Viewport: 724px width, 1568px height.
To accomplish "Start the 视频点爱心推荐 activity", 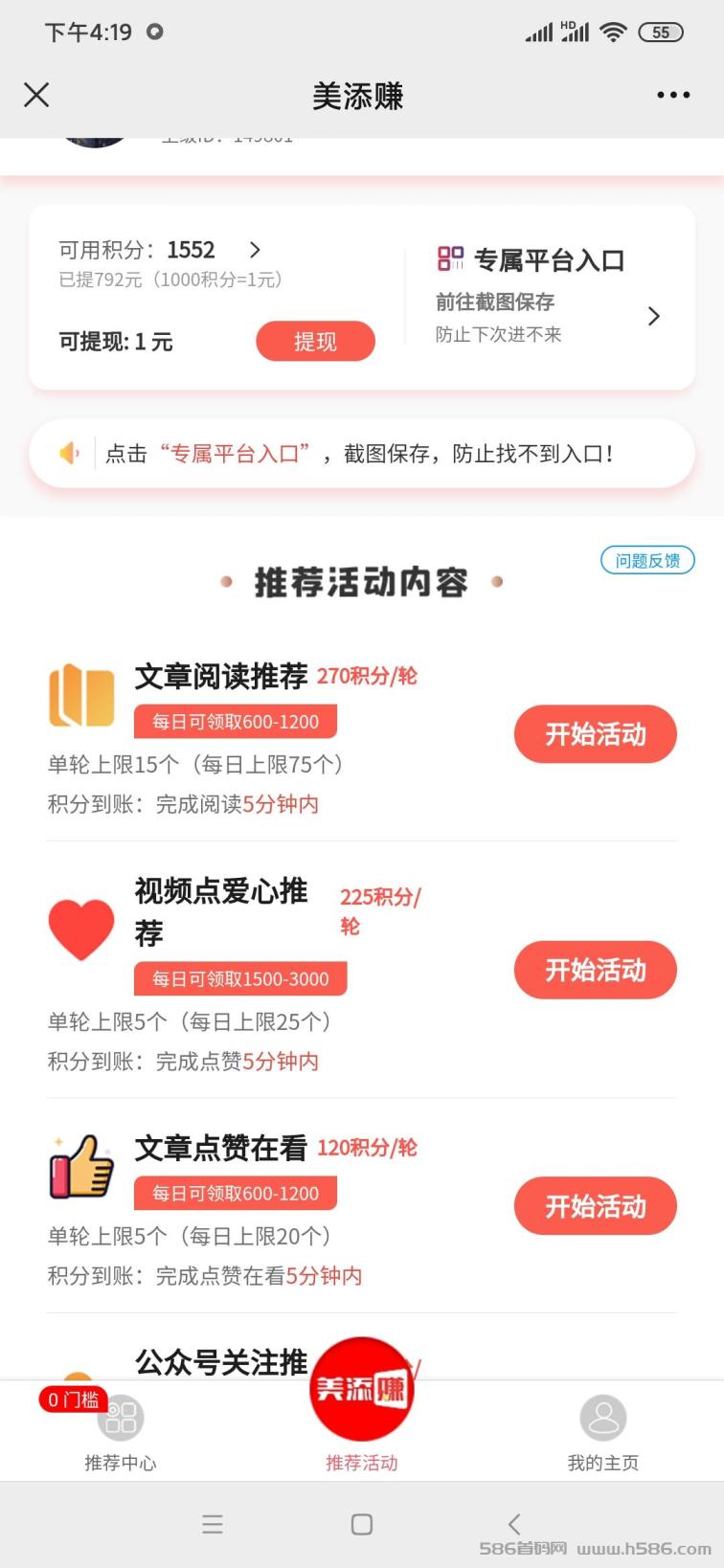I will pyautogui.click(x=596, y=970).
